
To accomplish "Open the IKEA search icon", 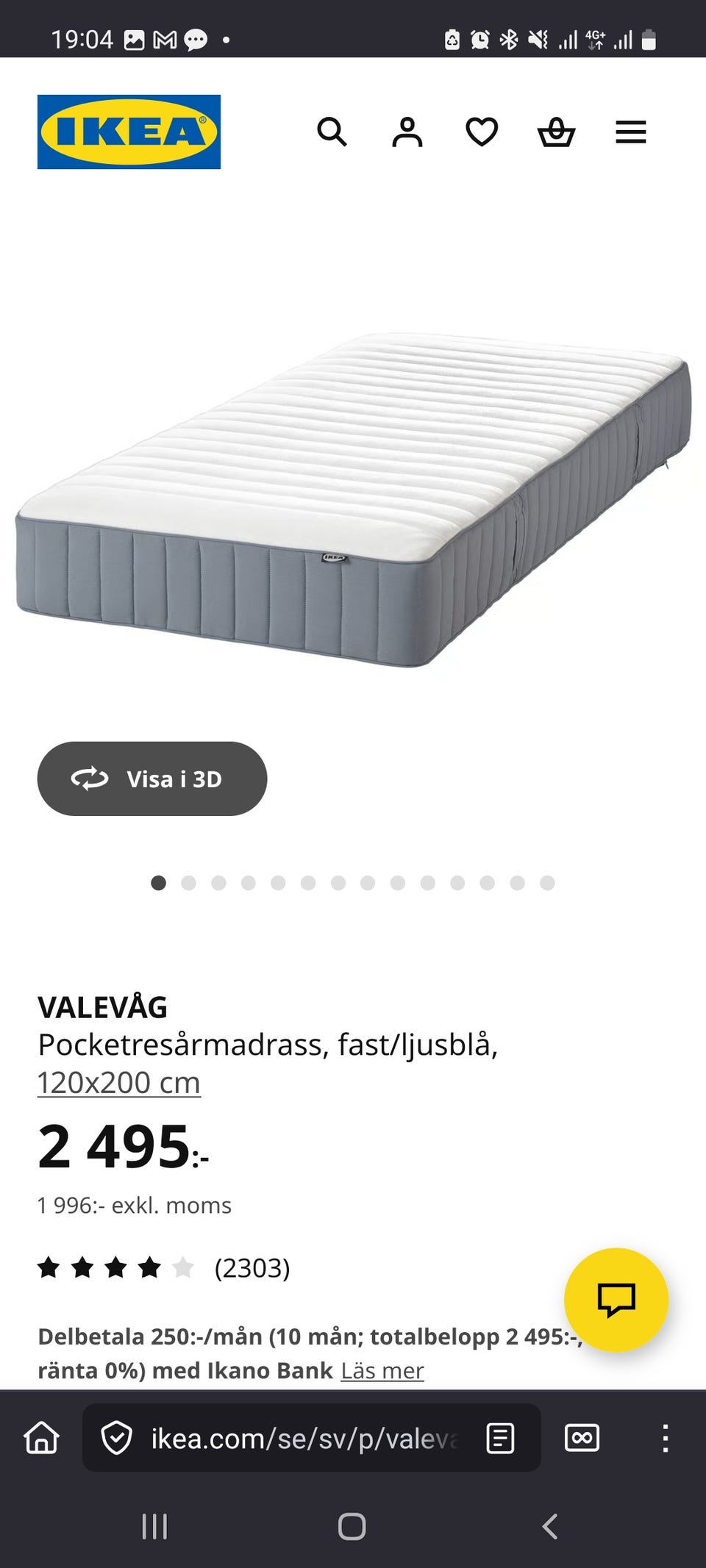I will [x=332, y=132].
